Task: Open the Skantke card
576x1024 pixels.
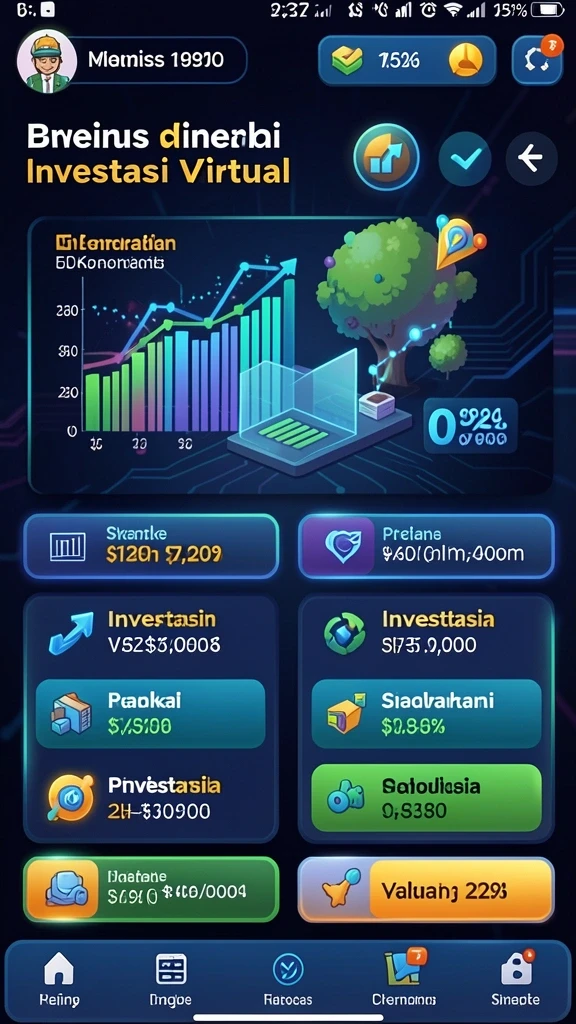Action: 152,546
